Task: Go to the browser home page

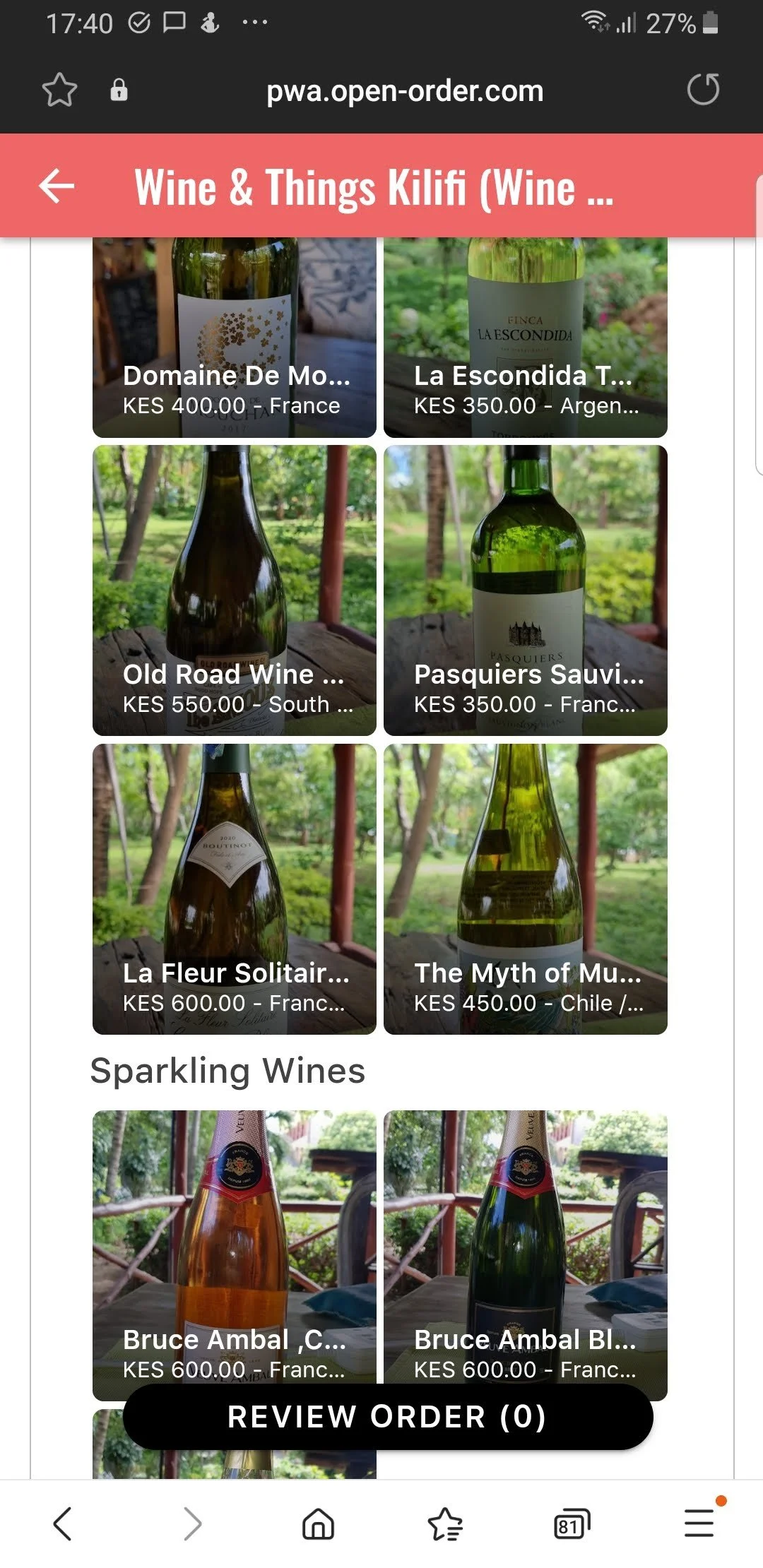Action: 318,1524
